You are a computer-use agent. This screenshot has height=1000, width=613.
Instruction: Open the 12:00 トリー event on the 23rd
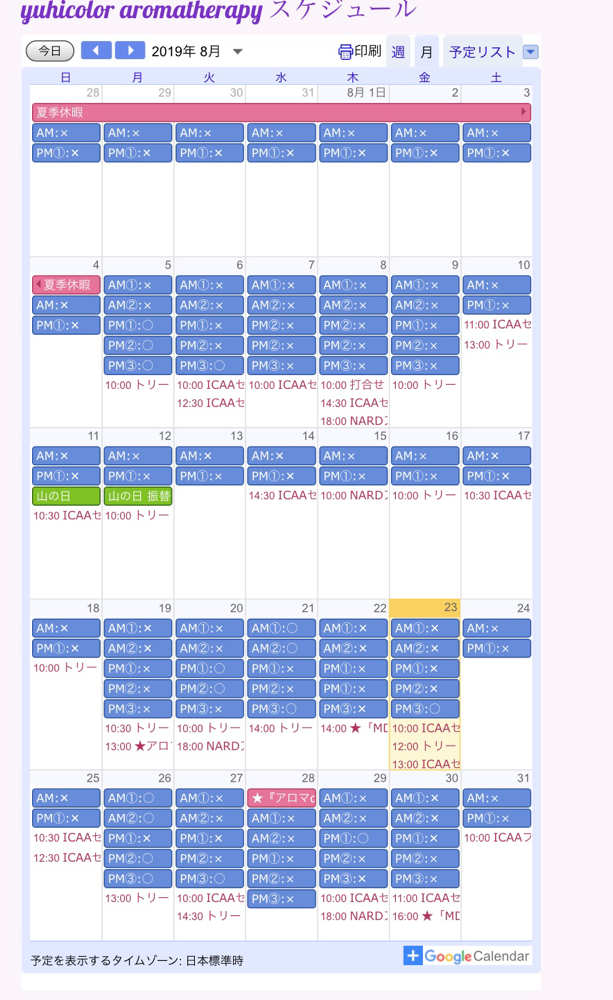425,746
